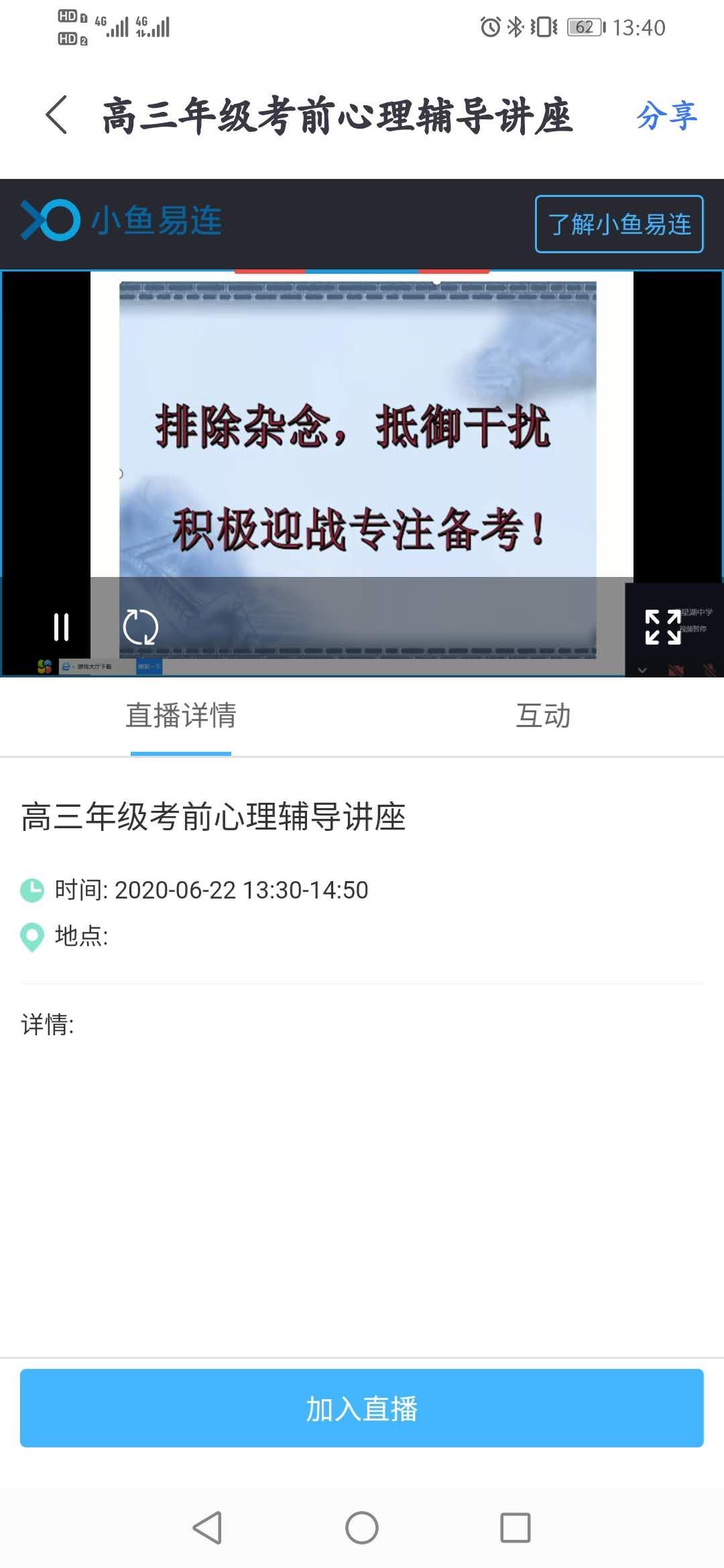Image resolution: width=724 pixels, height=1568 pixels.
Task: Switch to the 直播详情 tab
Action: pyautogui.click(x=181, y=716)
